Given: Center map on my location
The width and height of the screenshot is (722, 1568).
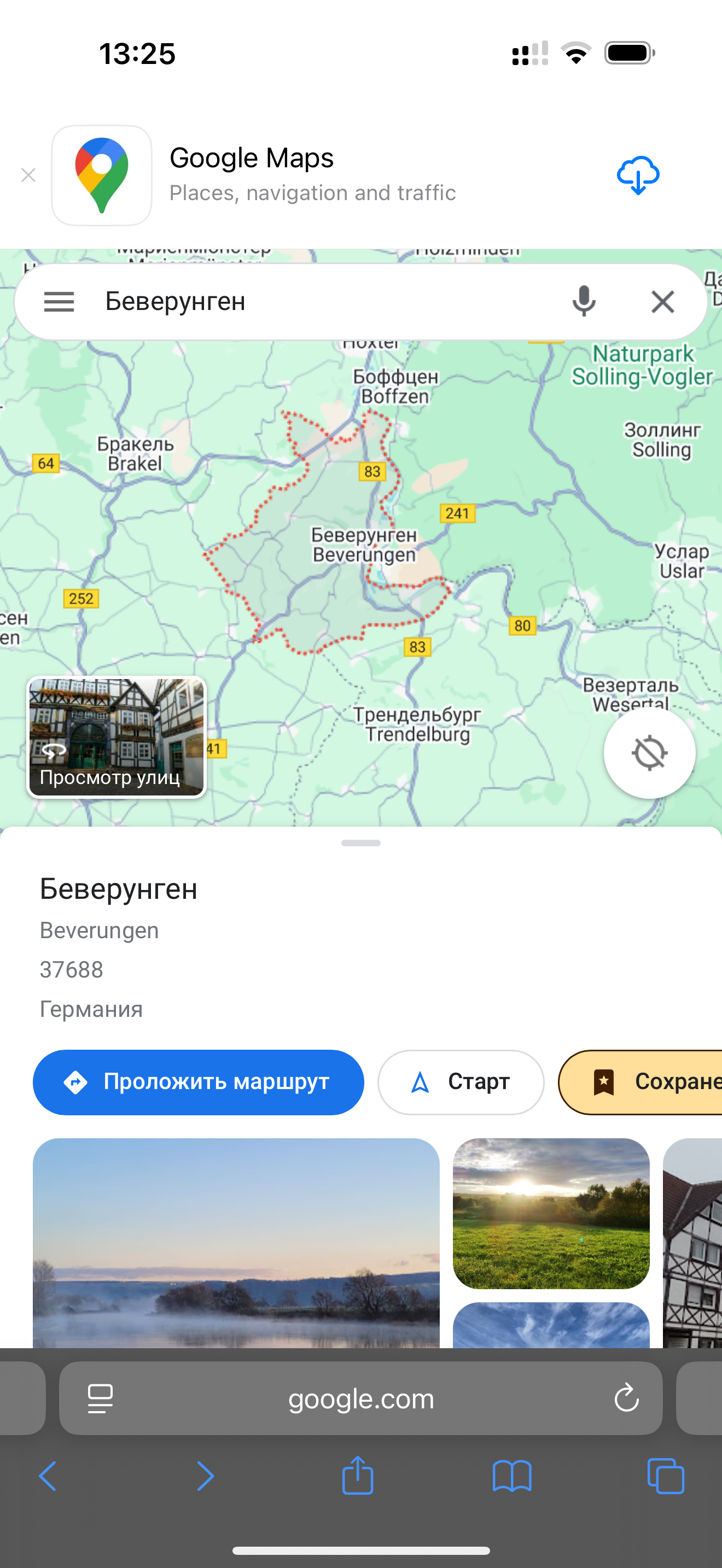Looking at the screenshot, I should click(x=649, y=753).
